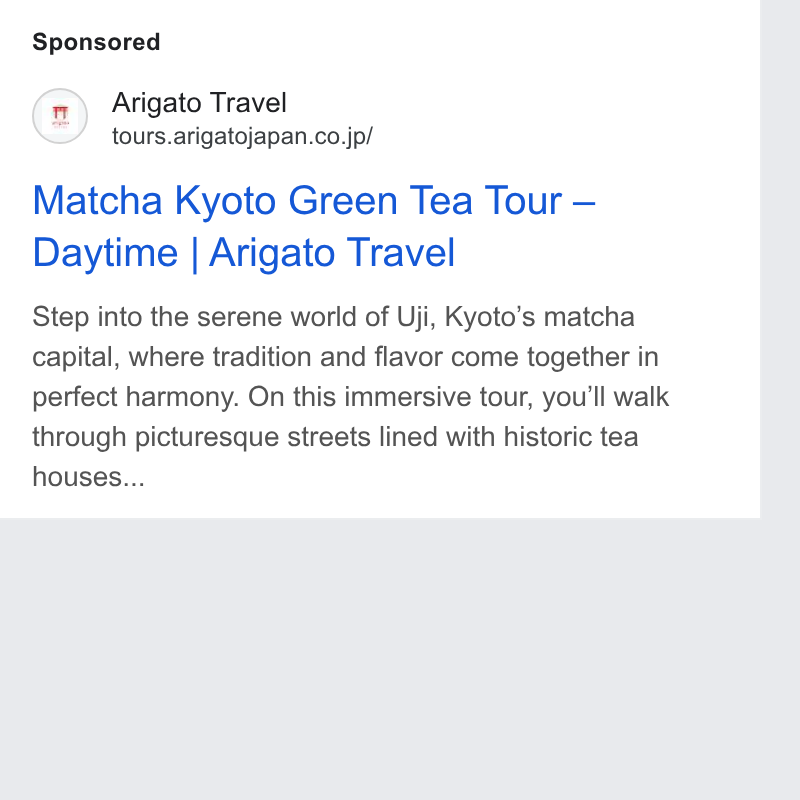Open the Matcha Kyoto Green Tea Tour link
Screen dimensions: 800x800
tap(314, 227)
